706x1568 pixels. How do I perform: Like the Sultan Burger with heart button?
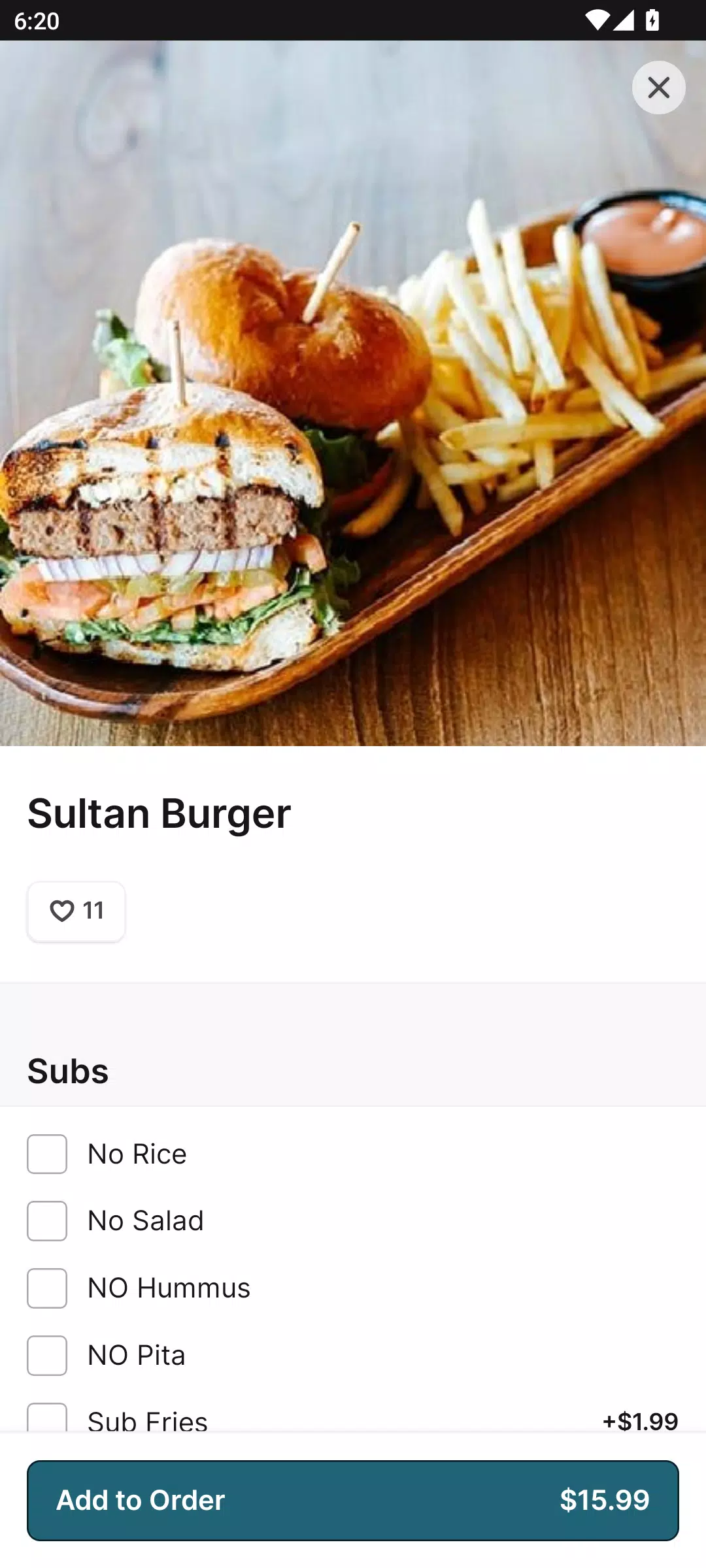[x=76, y=911]
